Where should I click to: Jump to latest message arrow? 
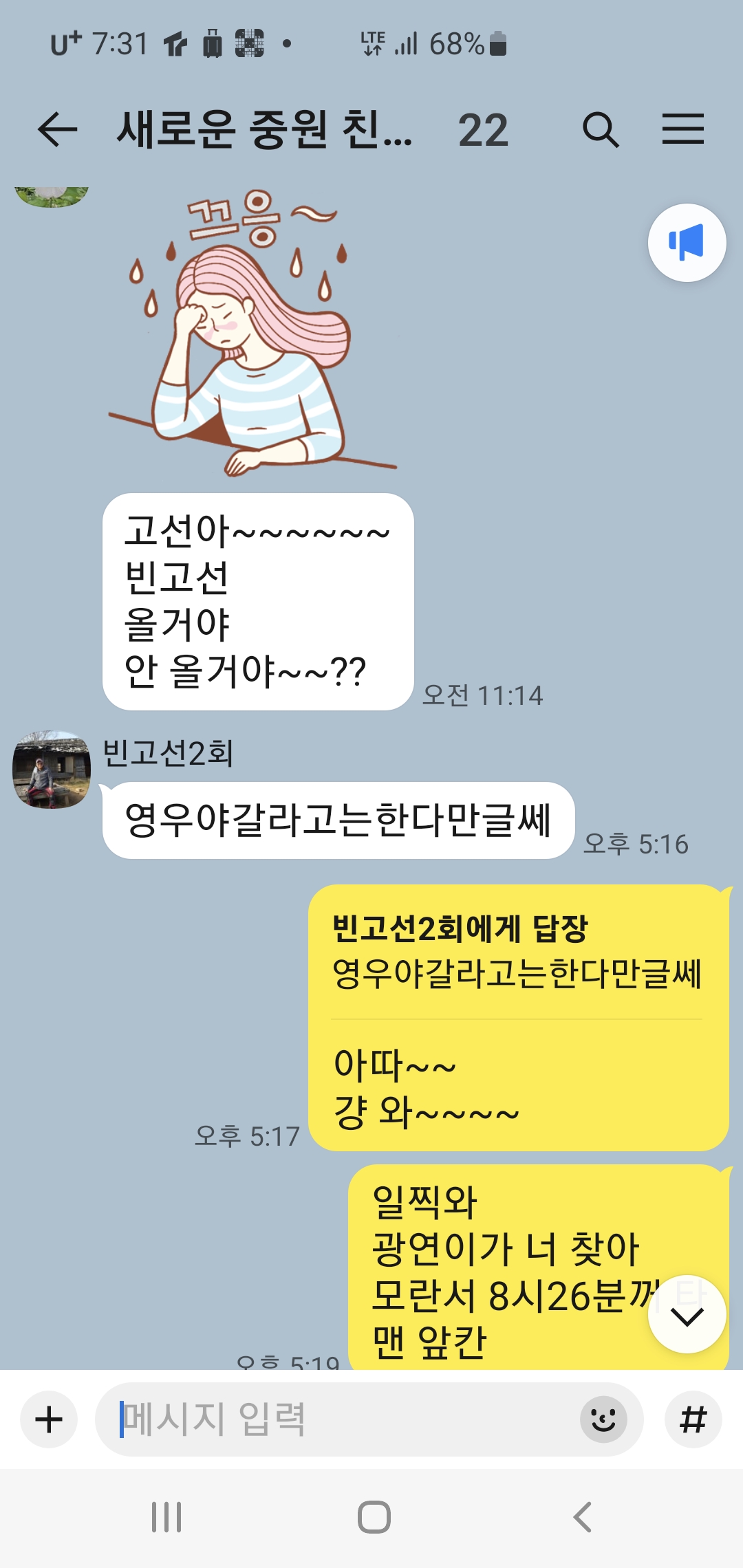(687, 1316)
